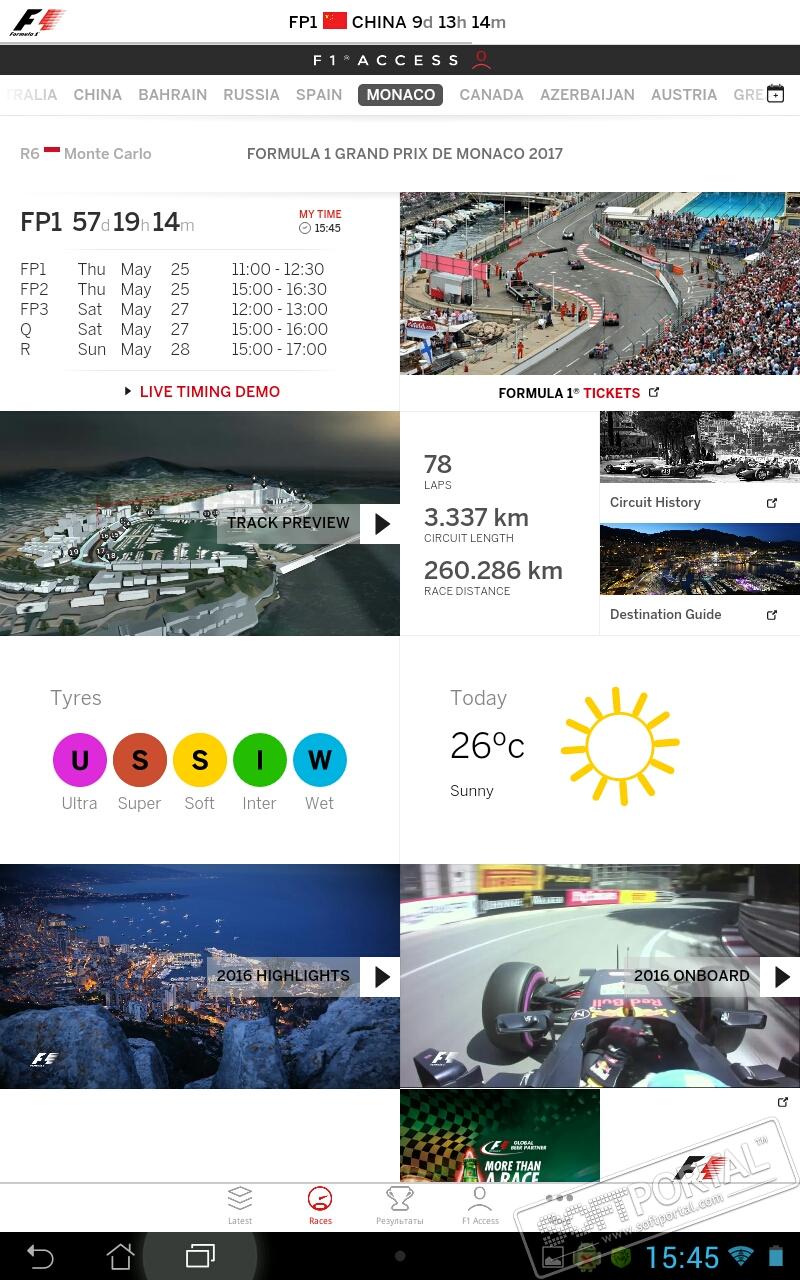Switch to the Spain race tab
Viewport: 800px width, 1280px height.
pos(319,95)
